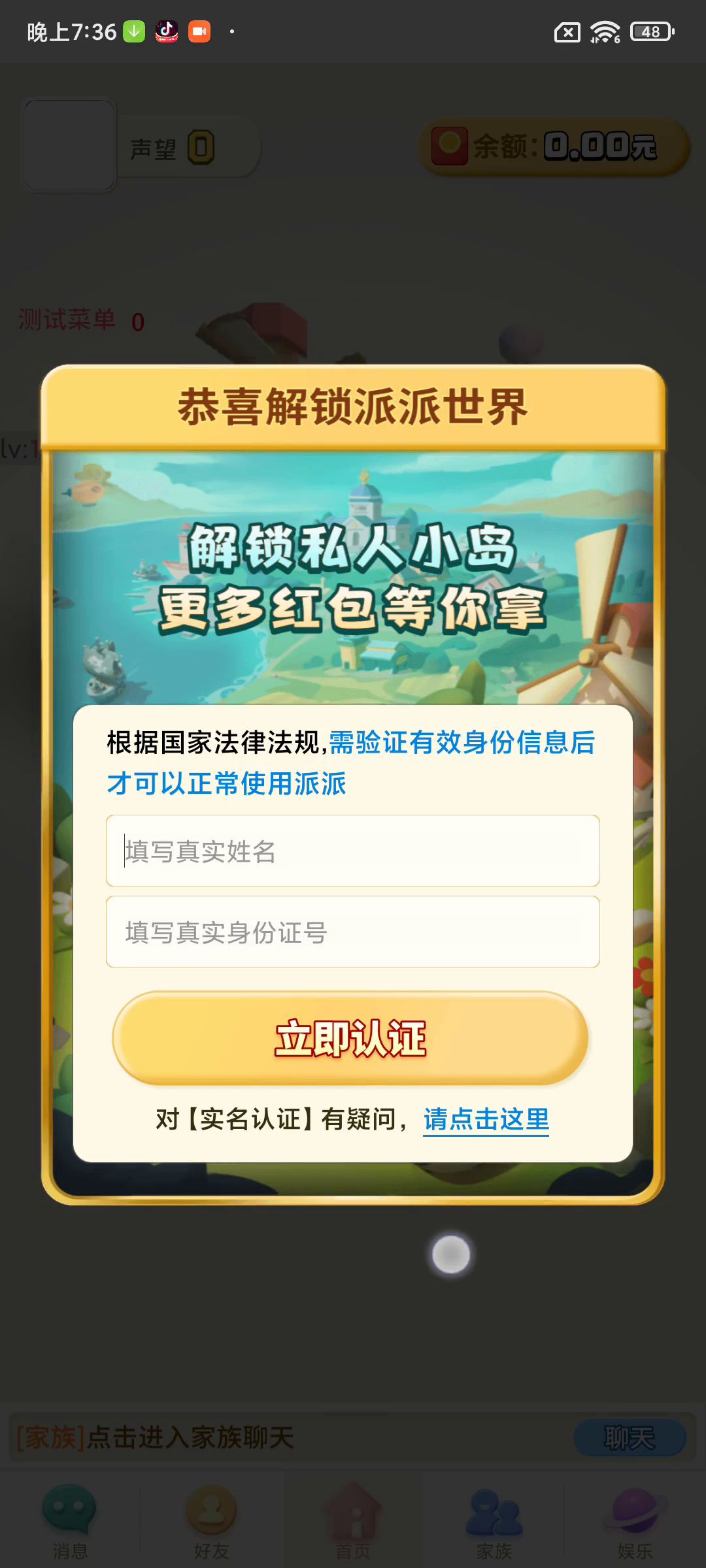
Task: Open the 请点击这里 help link
Action: 486,1119
